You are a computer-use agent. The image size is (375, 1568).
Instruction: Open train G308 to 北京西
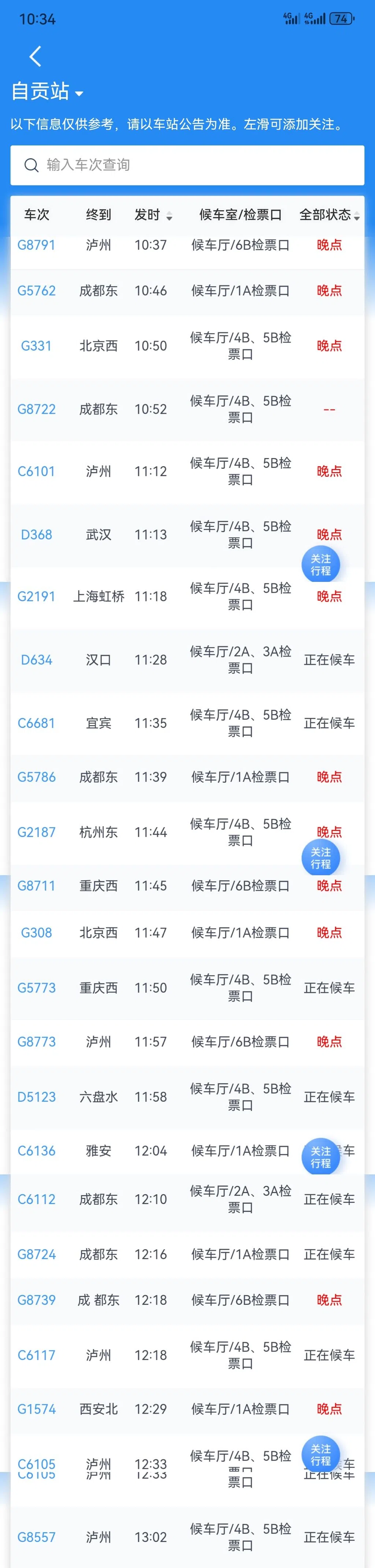pos(37,933)
